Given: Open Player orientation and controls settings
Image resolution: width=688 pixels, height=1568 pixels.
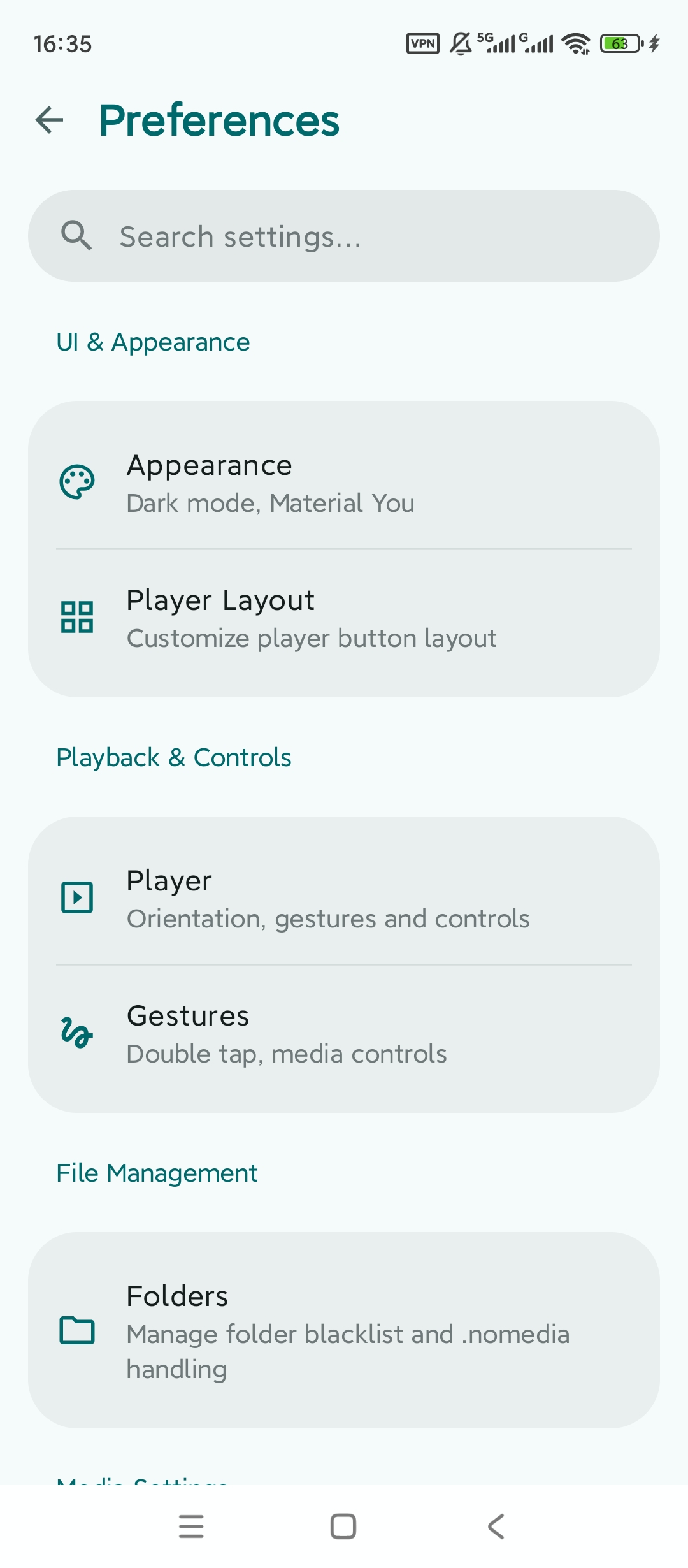Looking at the screenshot, I should tap(344, 898).
